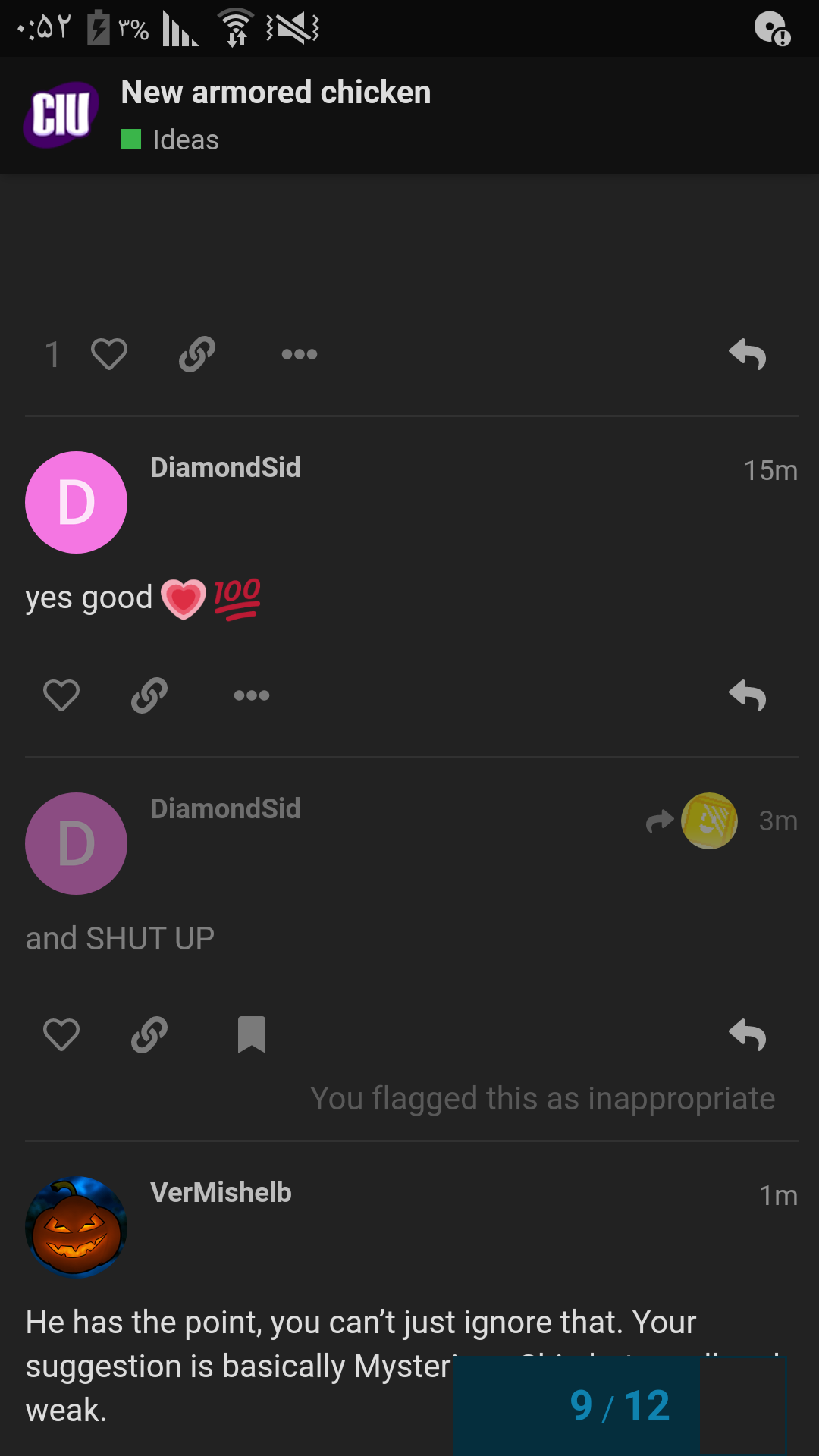Reply to the 'yes good' post
This screenshot has height=1456, width=819.
pyautogui.click(x=748, y=695)
